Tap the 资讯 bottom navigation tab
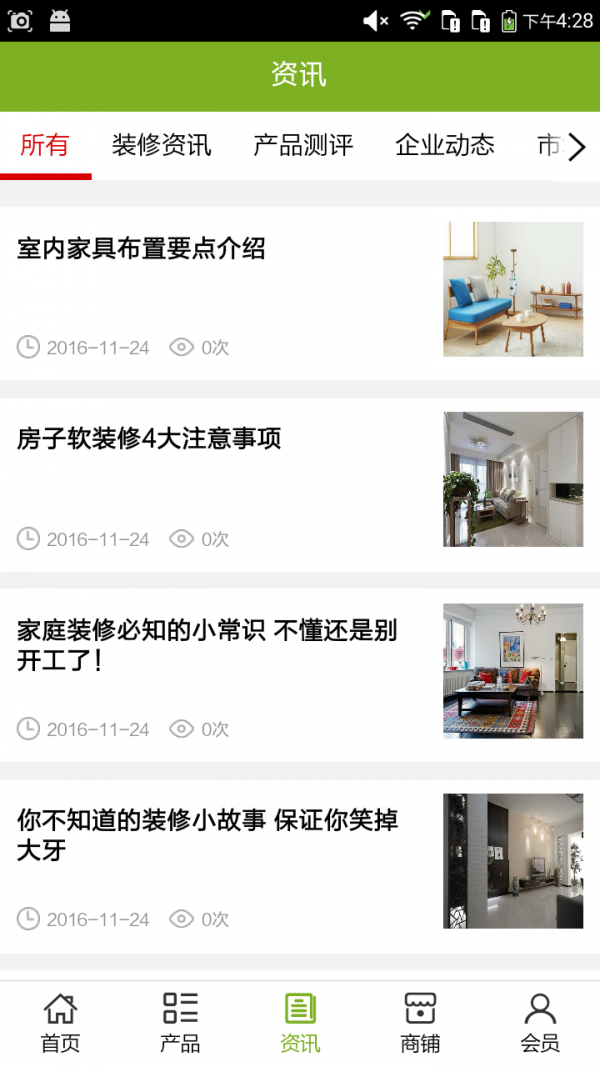The height and width of the screenshot is (1067, 600). (300, 1023)
